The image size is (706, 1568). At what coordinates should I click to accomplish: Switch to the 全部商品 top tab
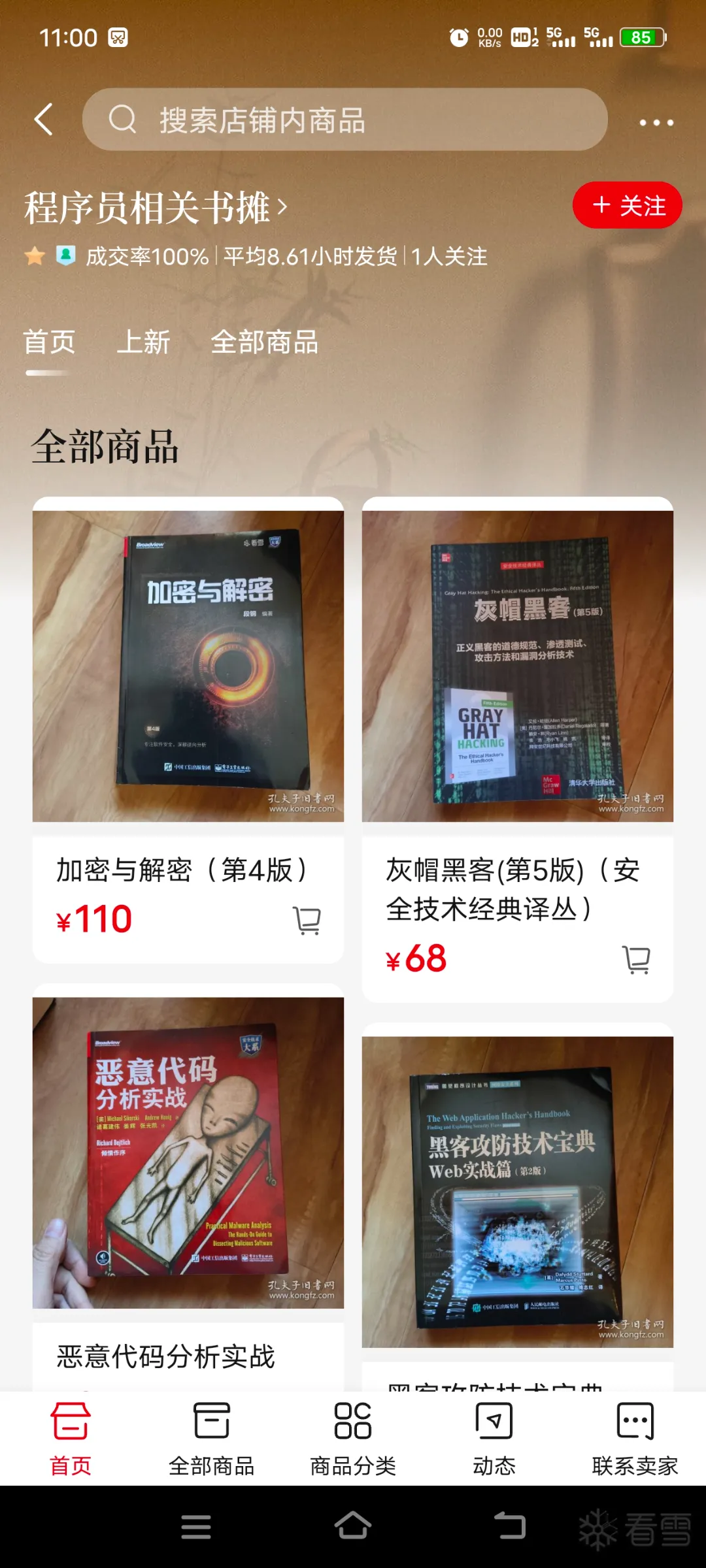coord(264,342)
